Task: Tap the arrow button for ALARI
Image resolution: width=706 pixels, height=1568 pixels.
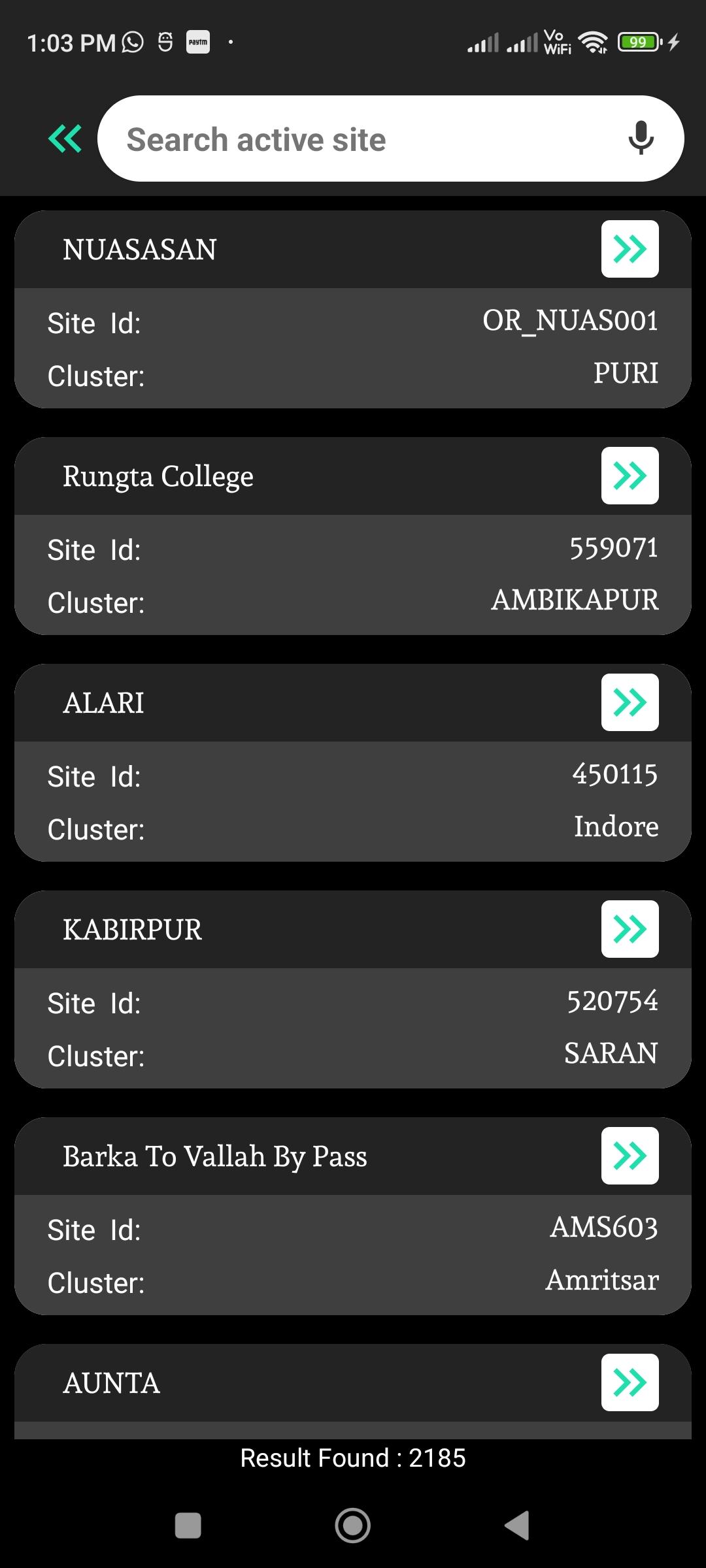Action: 630,702
